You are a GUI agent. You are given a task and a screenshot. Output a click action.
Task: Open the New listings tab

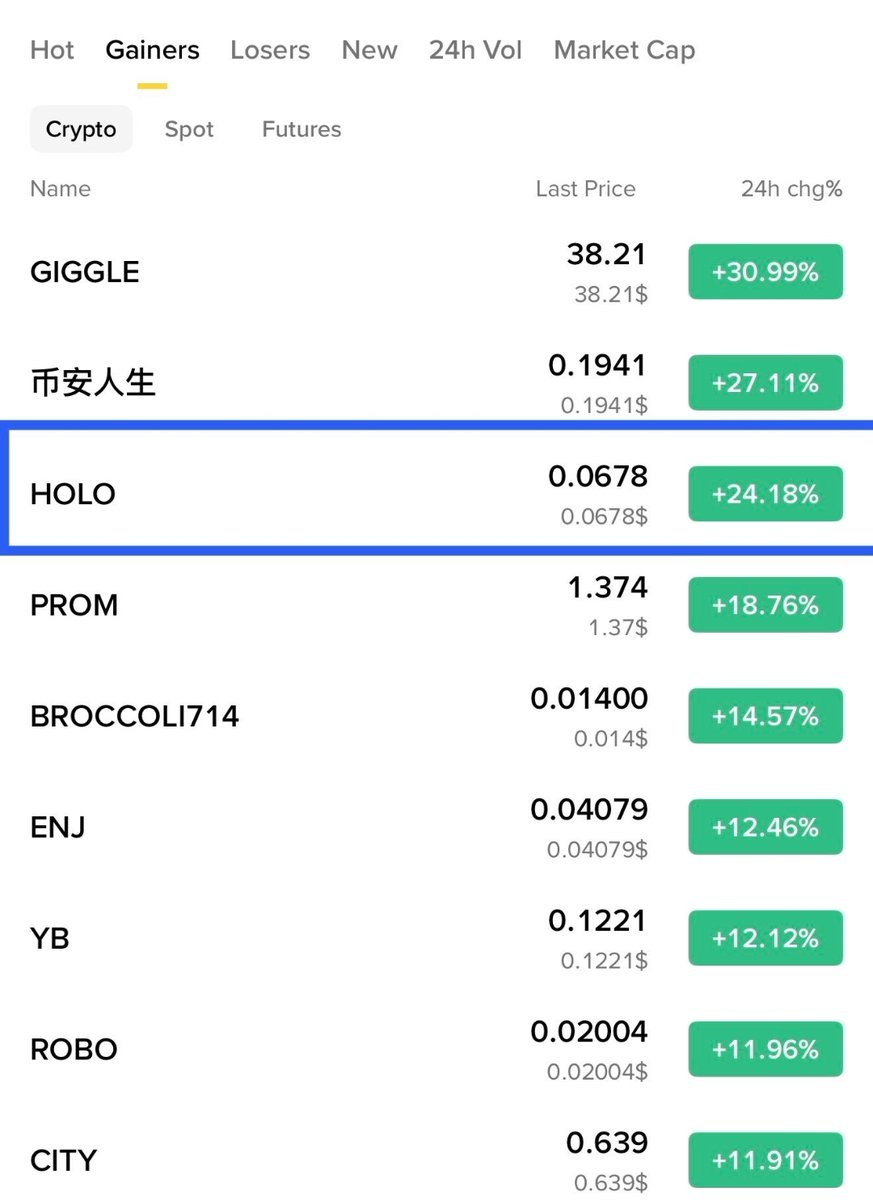click(369, 50)
